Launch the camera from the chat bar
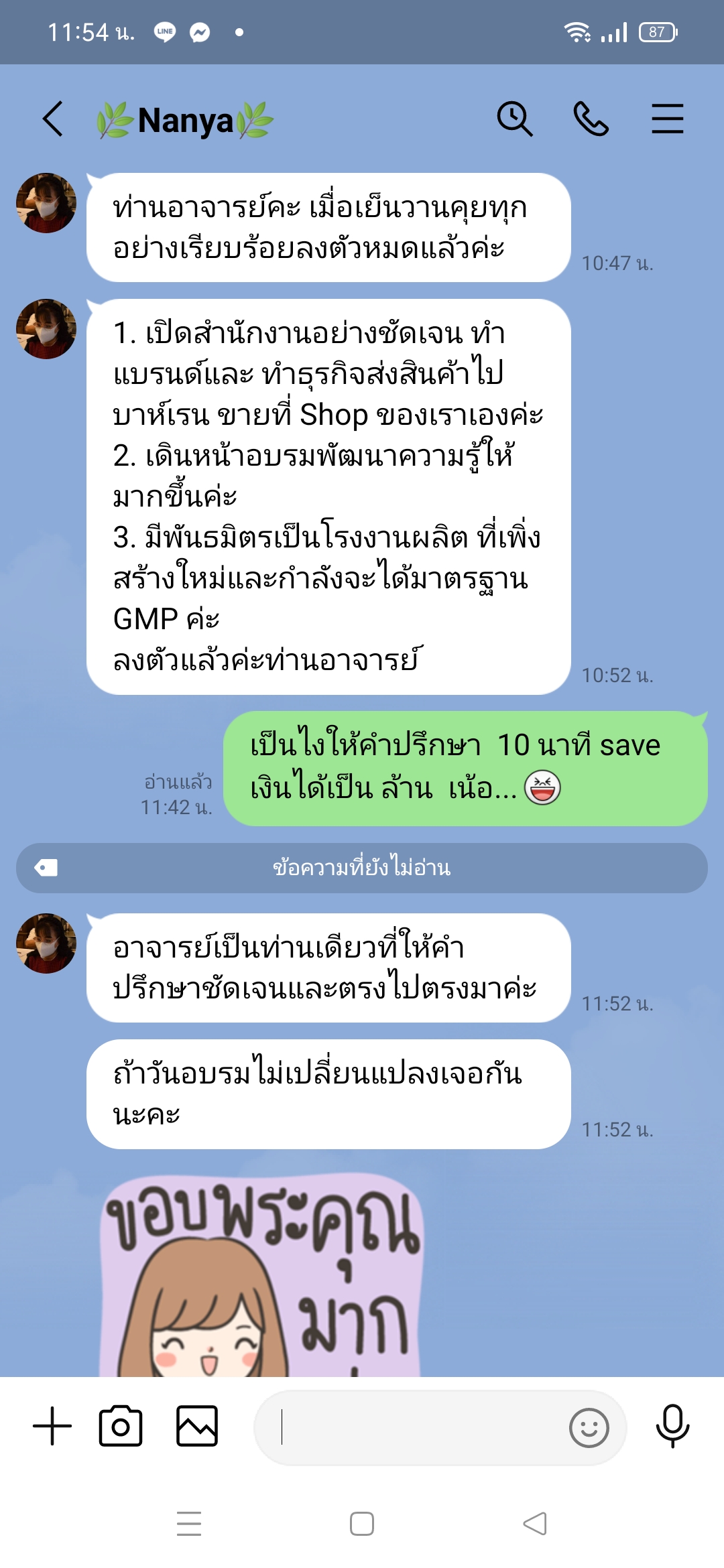724x1568 pixels. [x=121, y=1426]
